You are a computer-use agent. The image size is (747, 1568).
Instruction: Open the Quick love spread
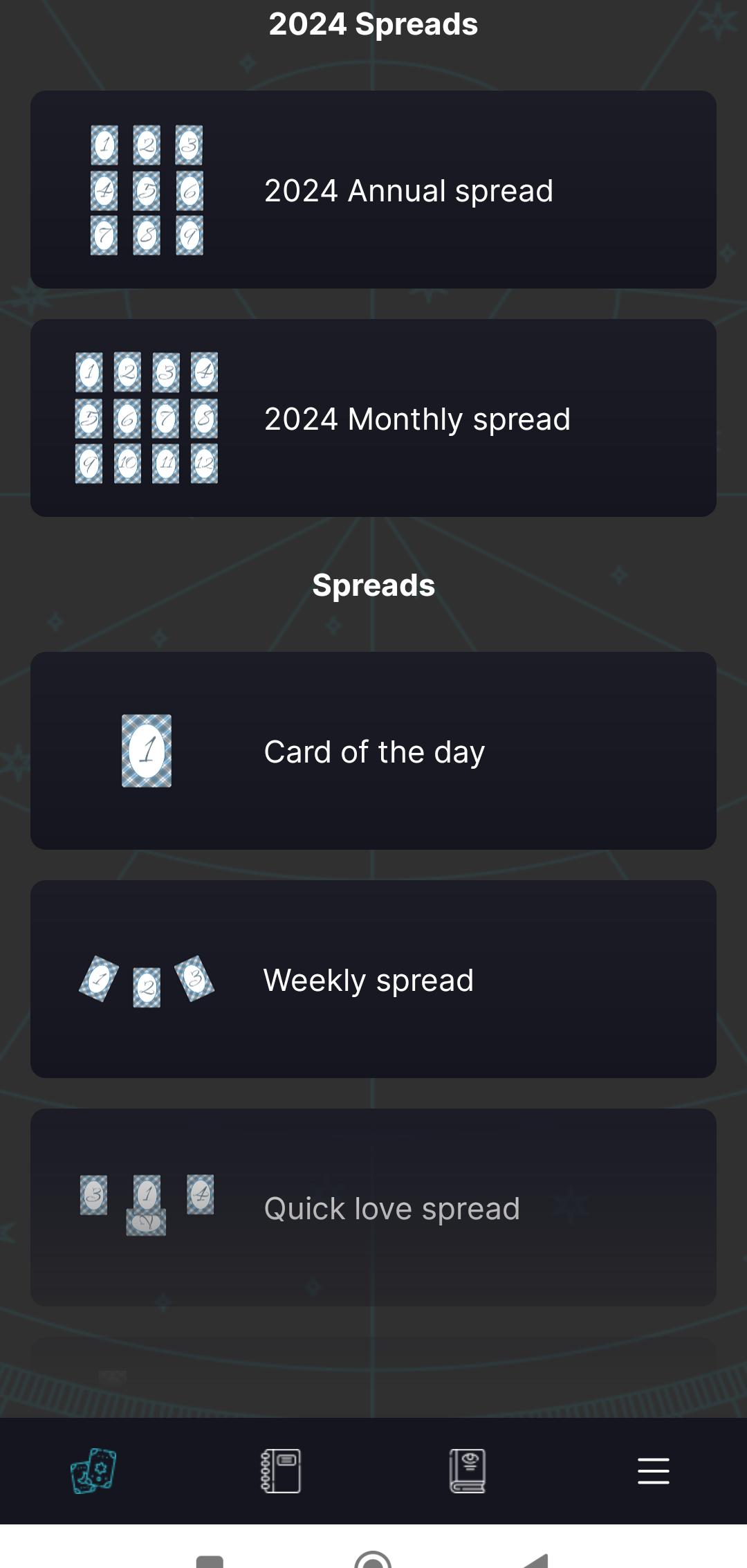tap(373, 1207)
